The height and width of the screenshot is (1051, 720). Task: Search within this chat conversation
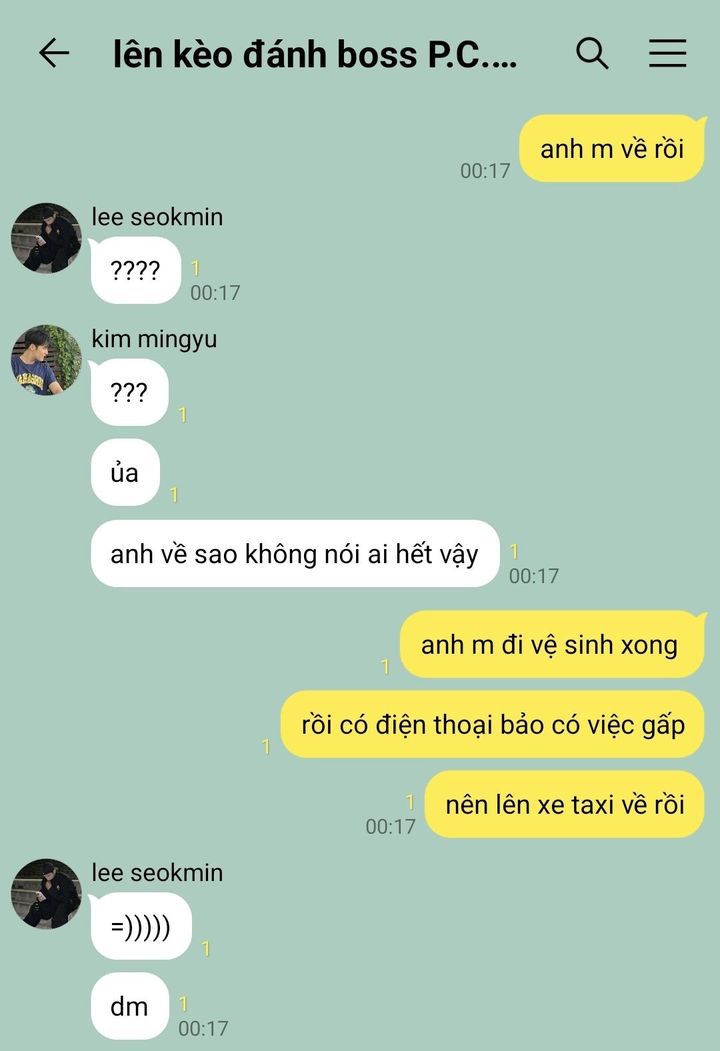coord(592,53)
